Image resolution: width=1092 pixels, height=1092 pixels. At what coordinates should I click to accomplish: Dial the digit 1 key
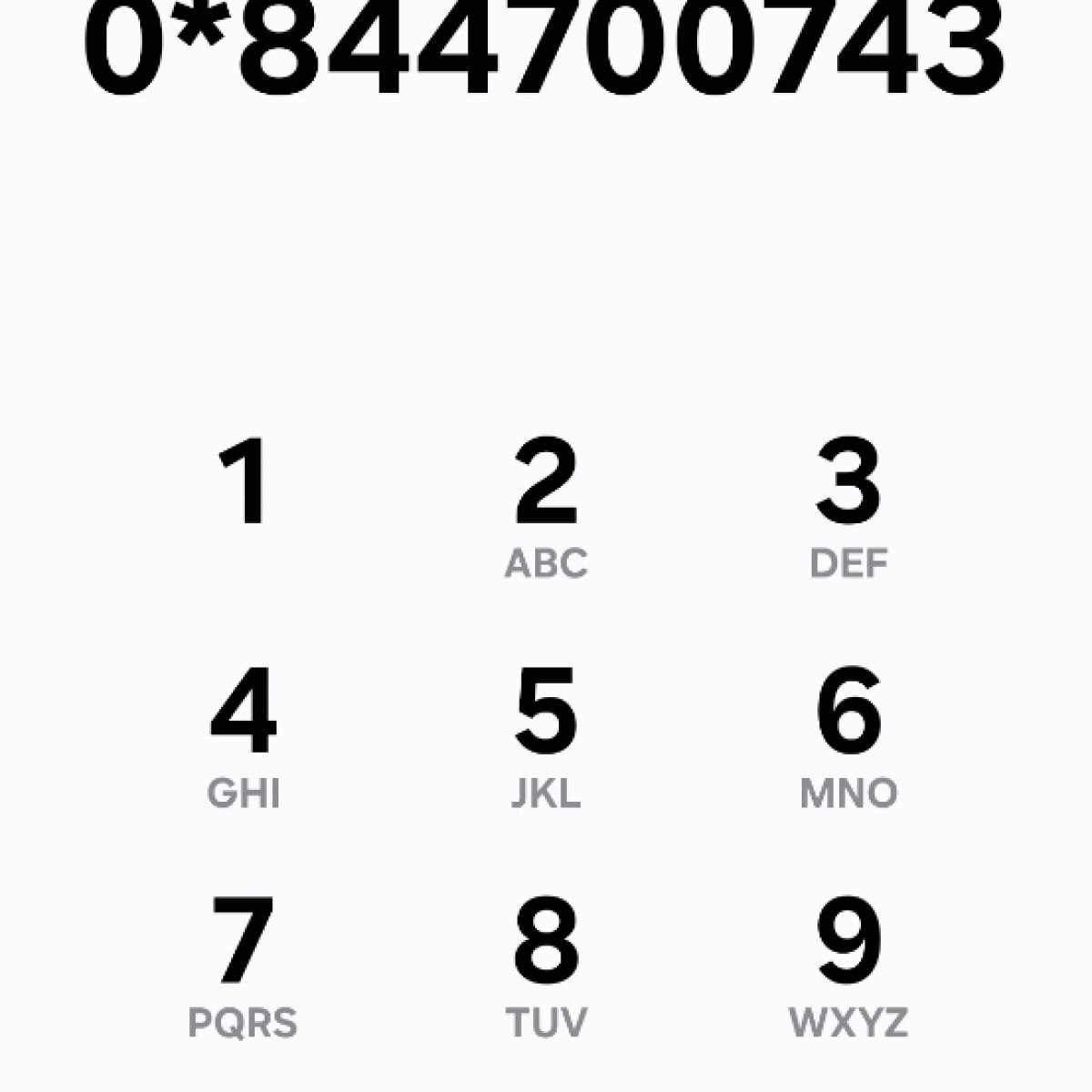coord(244,496)
